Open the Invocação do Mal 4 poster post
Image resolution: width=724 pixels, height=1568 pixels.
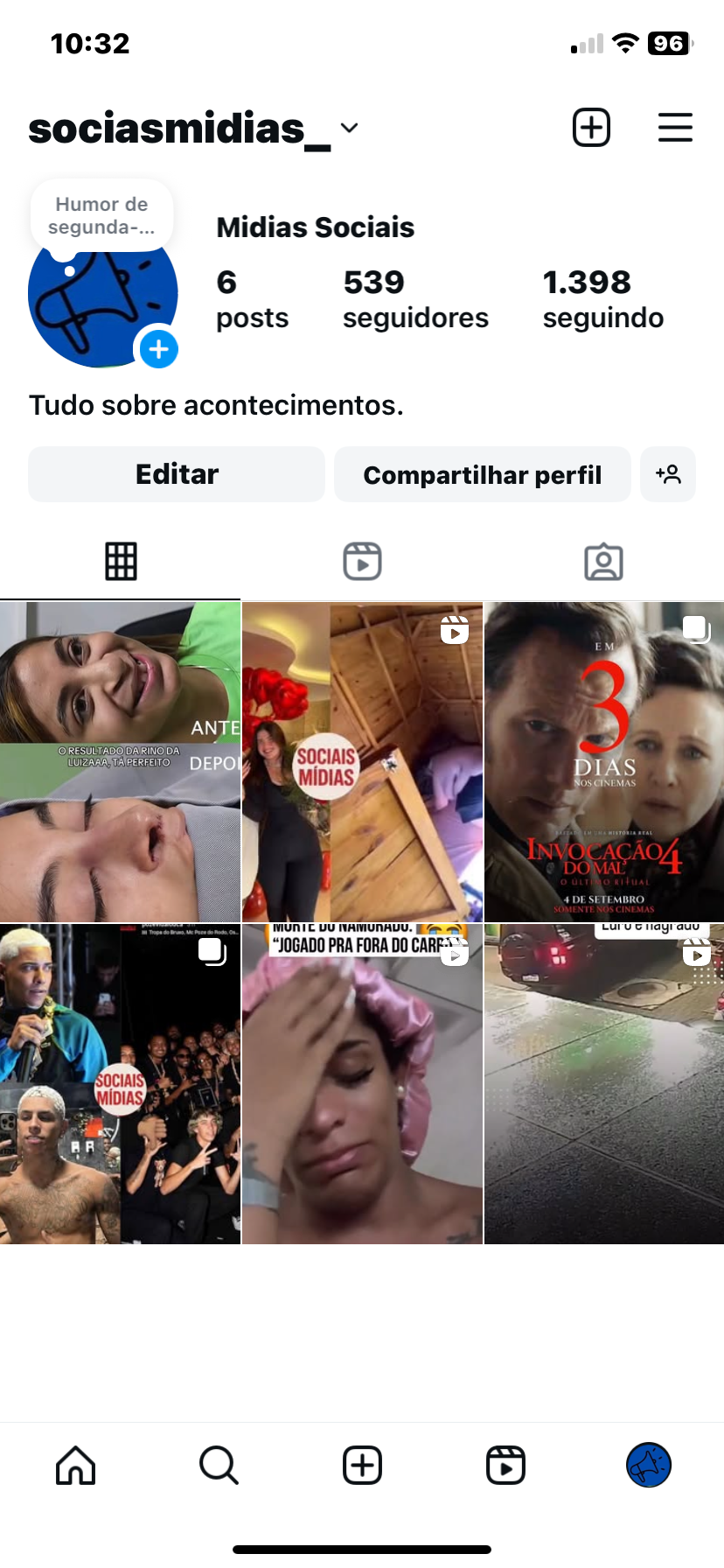tap(604, 761)
